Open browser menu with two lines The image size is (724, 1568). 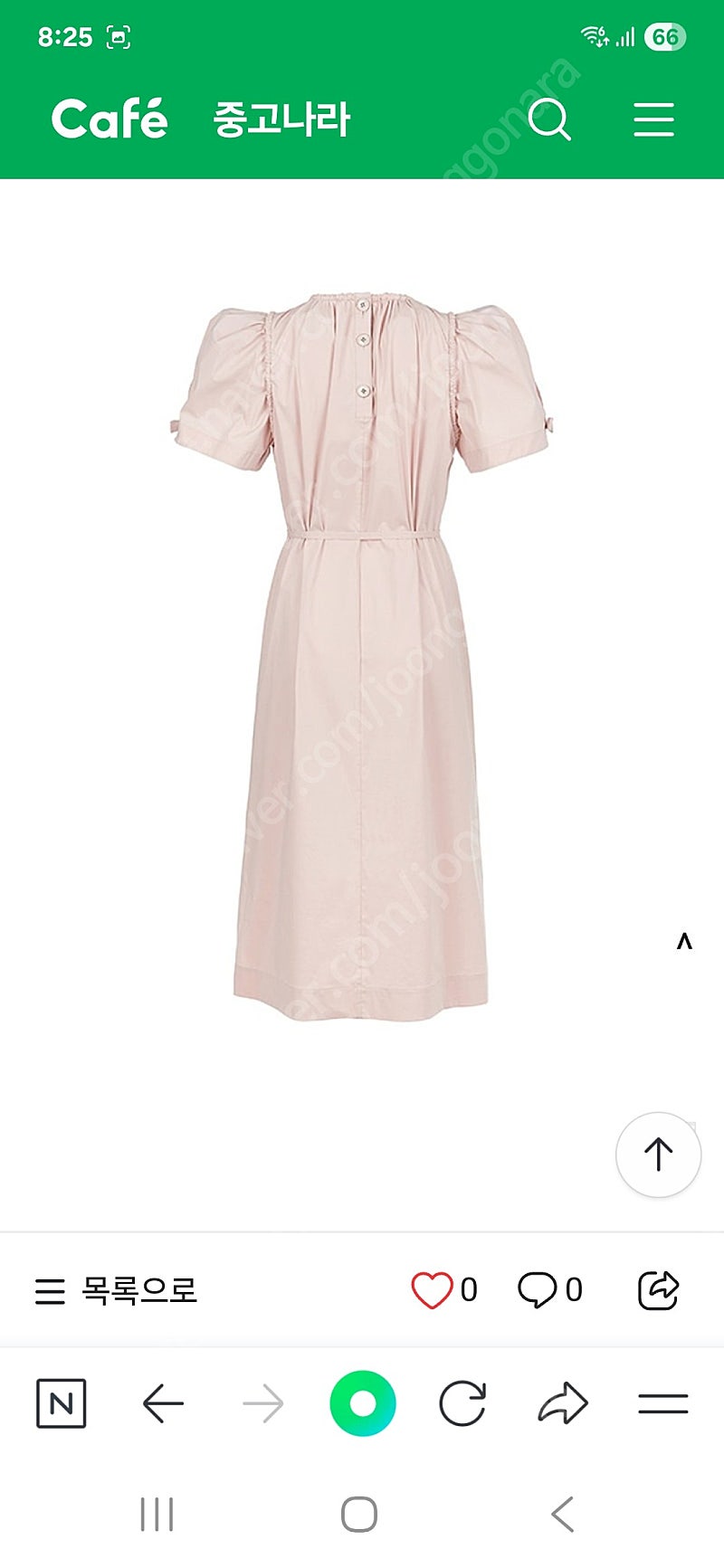(663, 1404)
